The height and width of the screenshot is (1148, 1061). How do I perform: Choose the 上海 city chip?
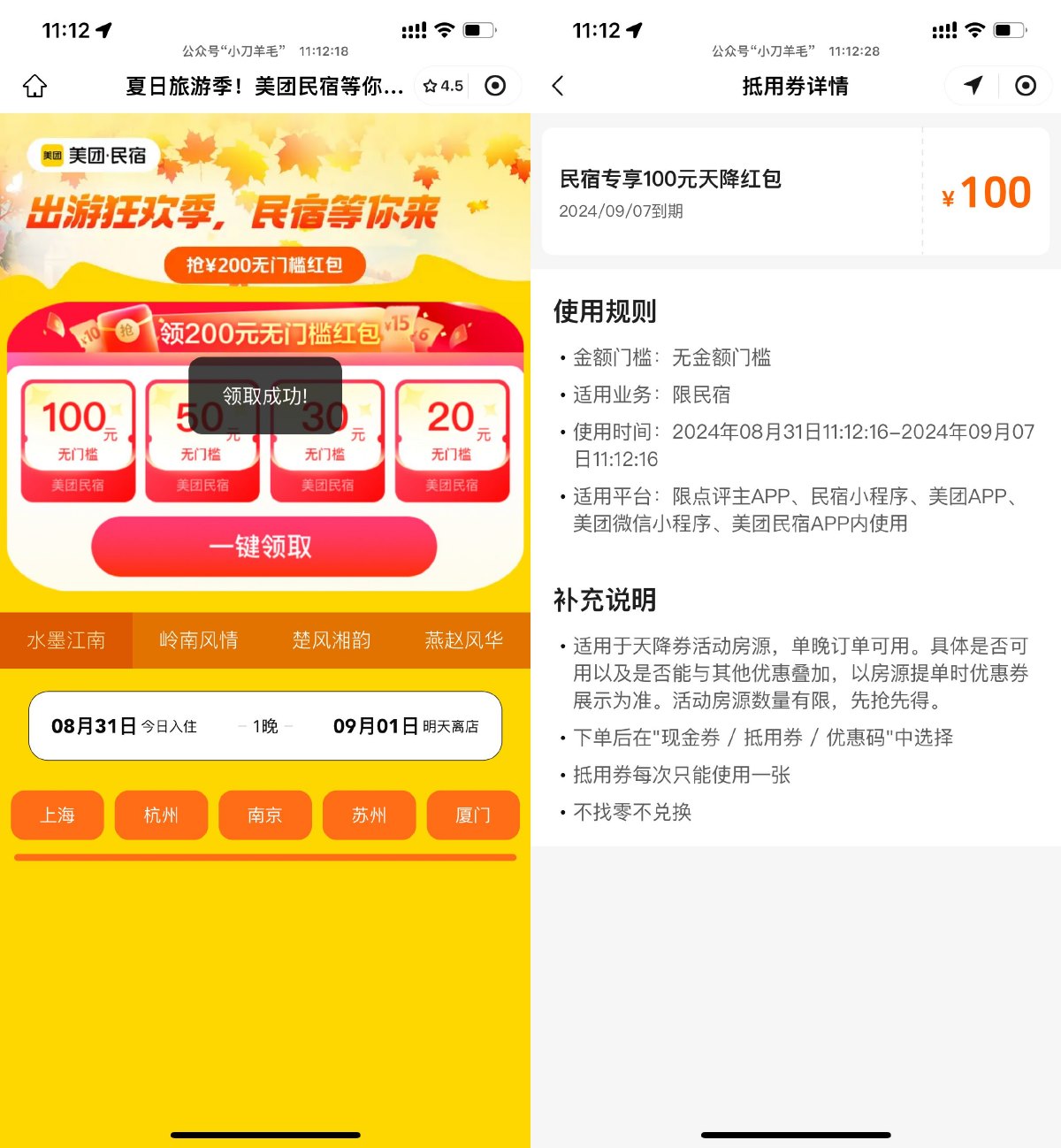point(57,815)
